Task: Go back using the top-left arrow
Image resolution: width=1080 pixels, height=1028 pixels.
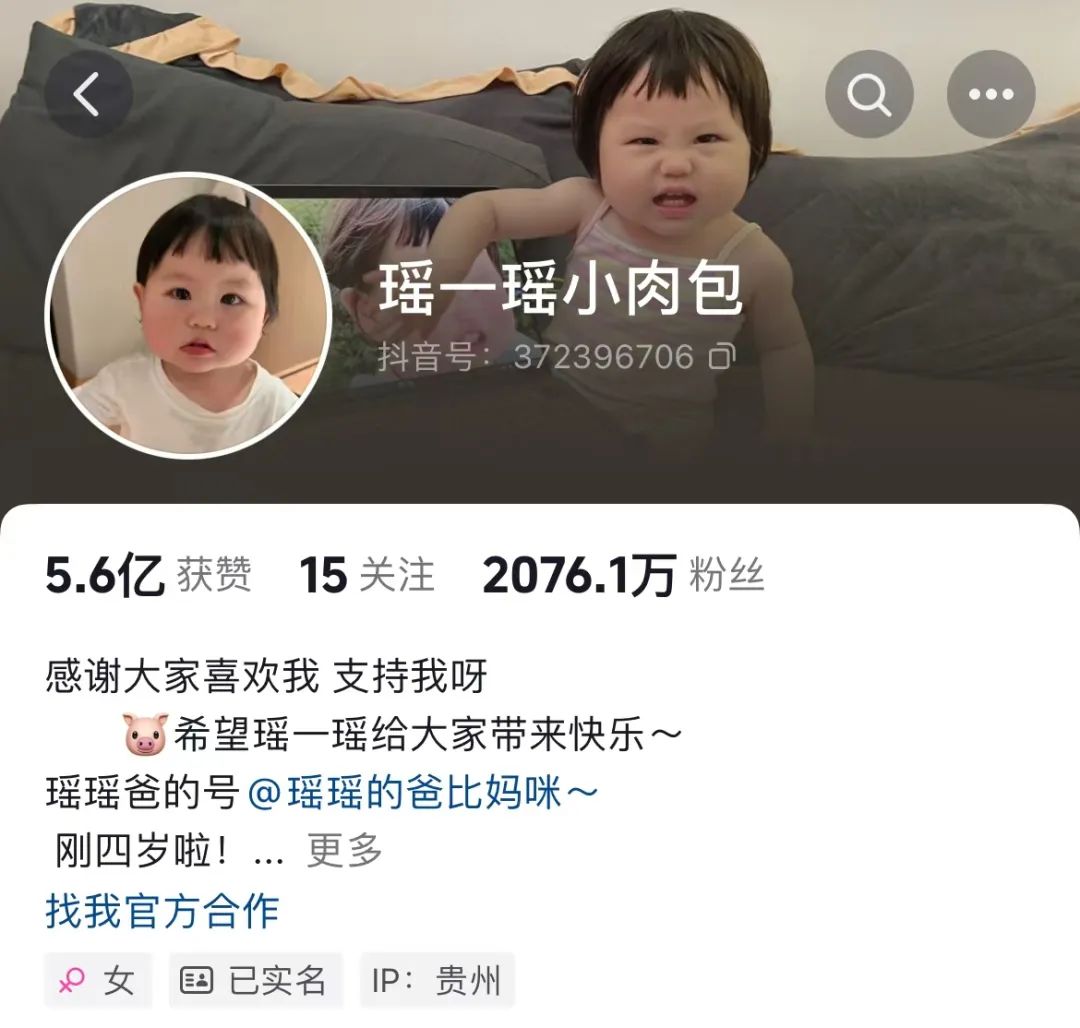Action: point(88,94)
